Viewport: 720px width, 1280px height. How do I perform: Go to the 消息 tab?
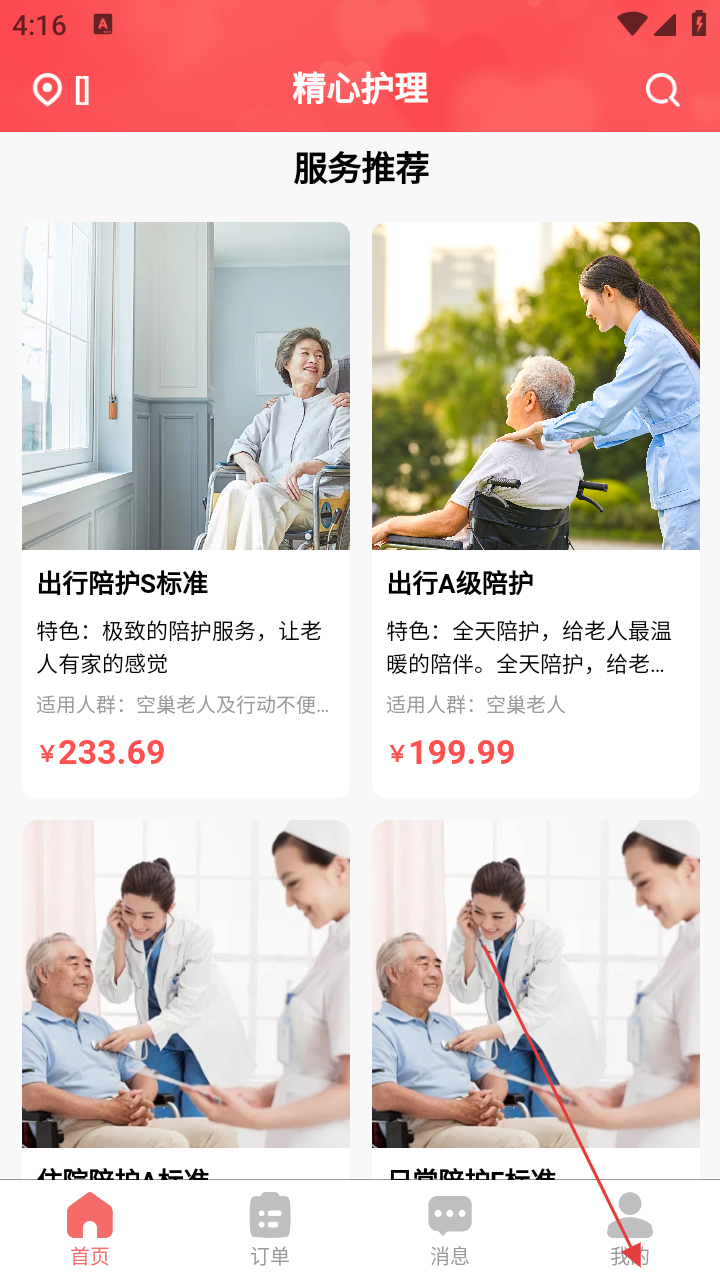point(450,1230)
